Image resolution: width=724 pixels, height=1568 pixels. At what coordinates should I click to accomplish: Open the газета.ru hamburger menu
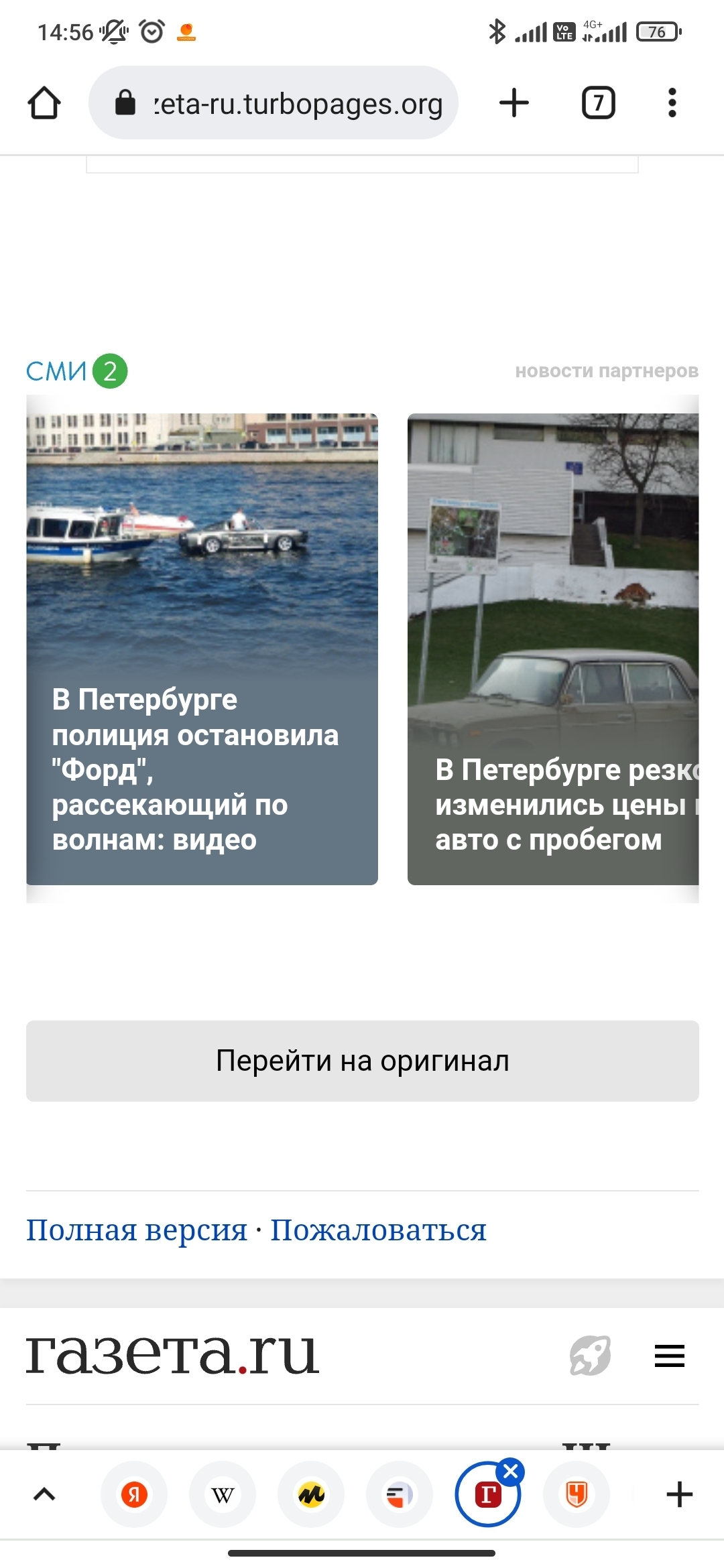point(669,1356)
